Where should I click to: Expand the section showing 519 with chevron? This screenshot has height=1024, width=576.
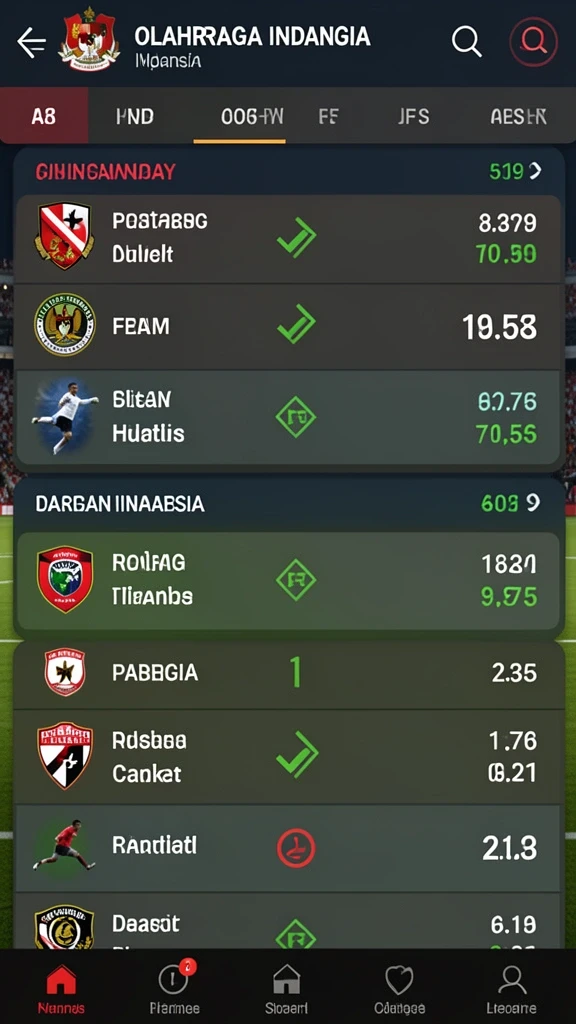point(515,171)
